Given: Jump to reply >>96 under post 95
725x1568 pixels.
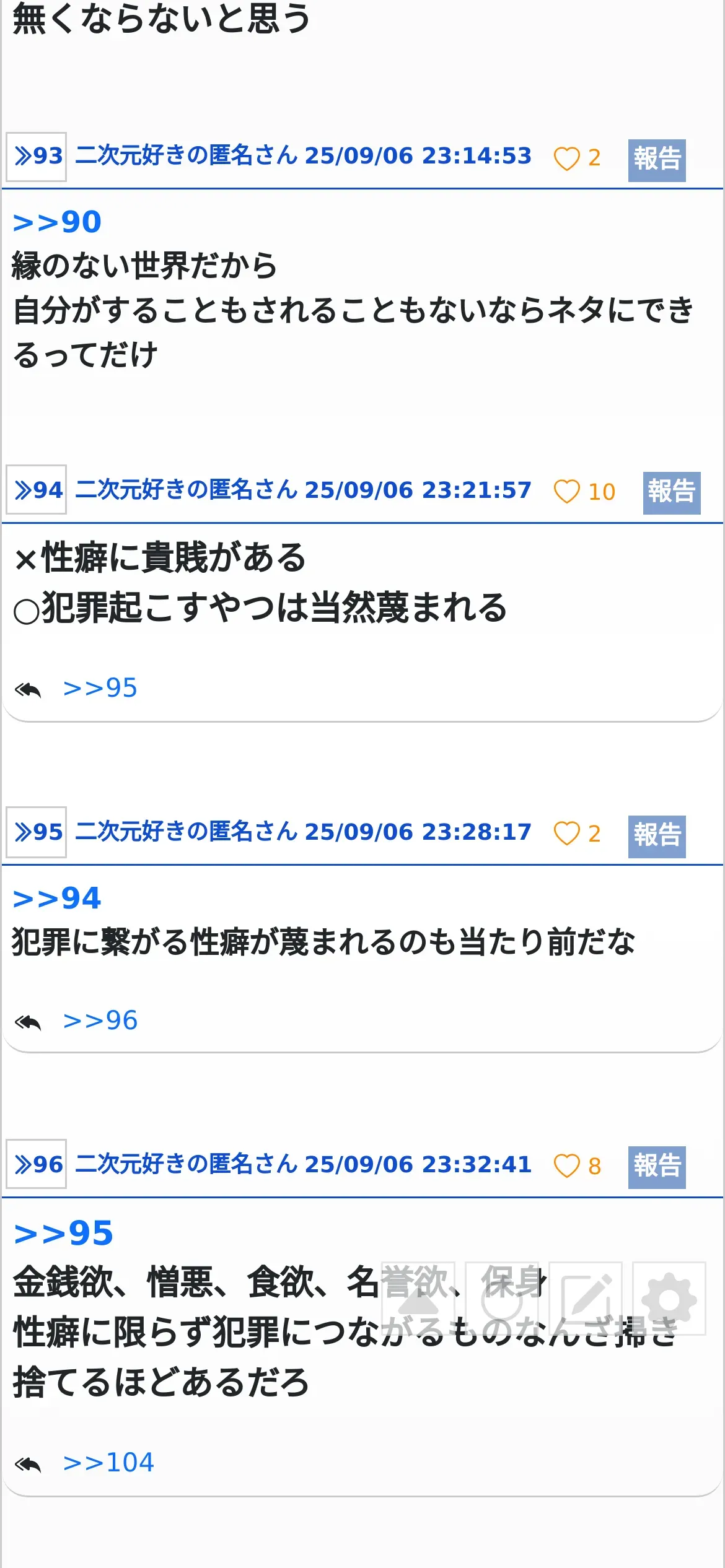Looking at the screenshot, I should click(100, 1020).
